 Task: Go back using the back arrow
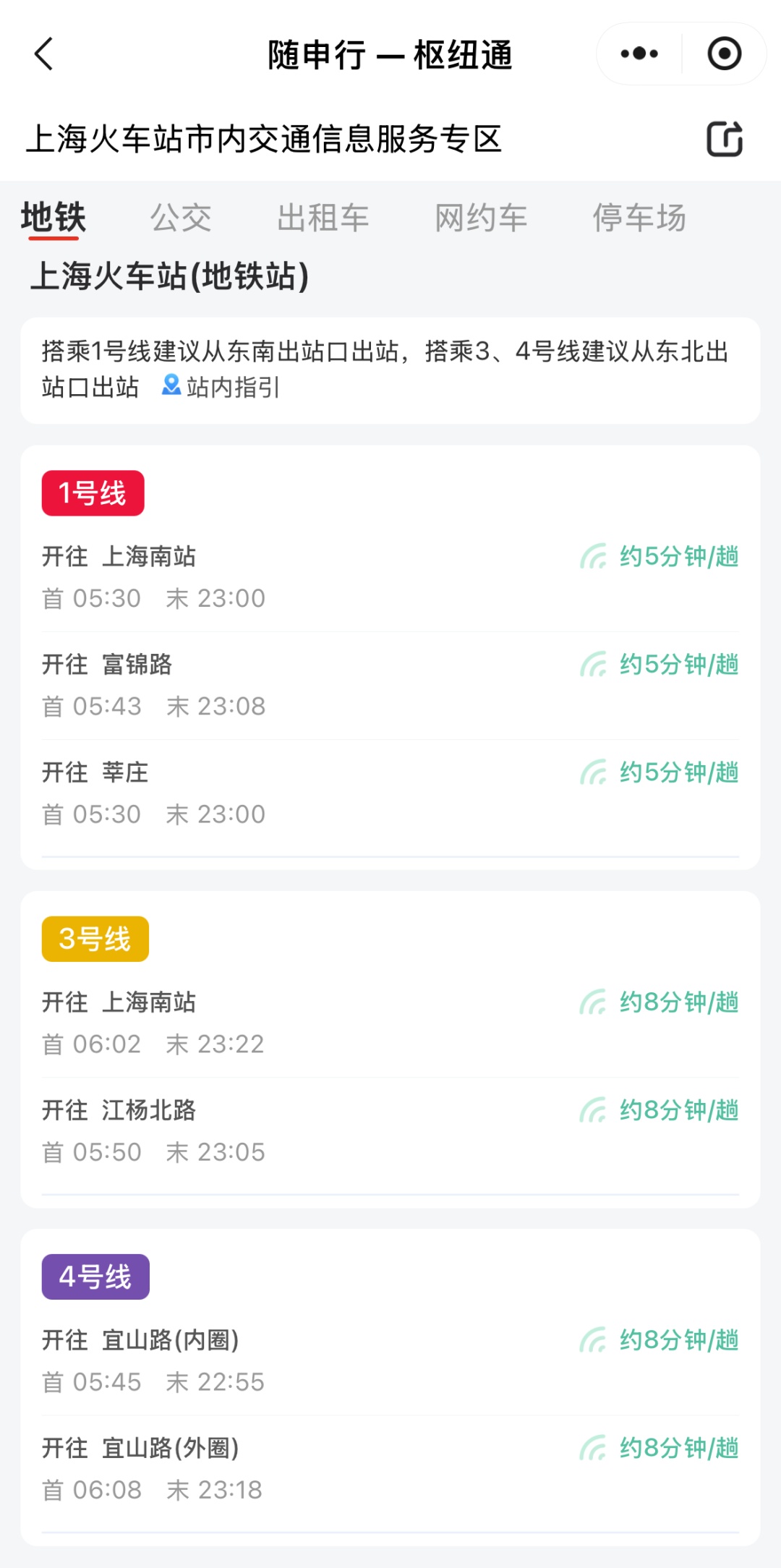tap(44, 54)
